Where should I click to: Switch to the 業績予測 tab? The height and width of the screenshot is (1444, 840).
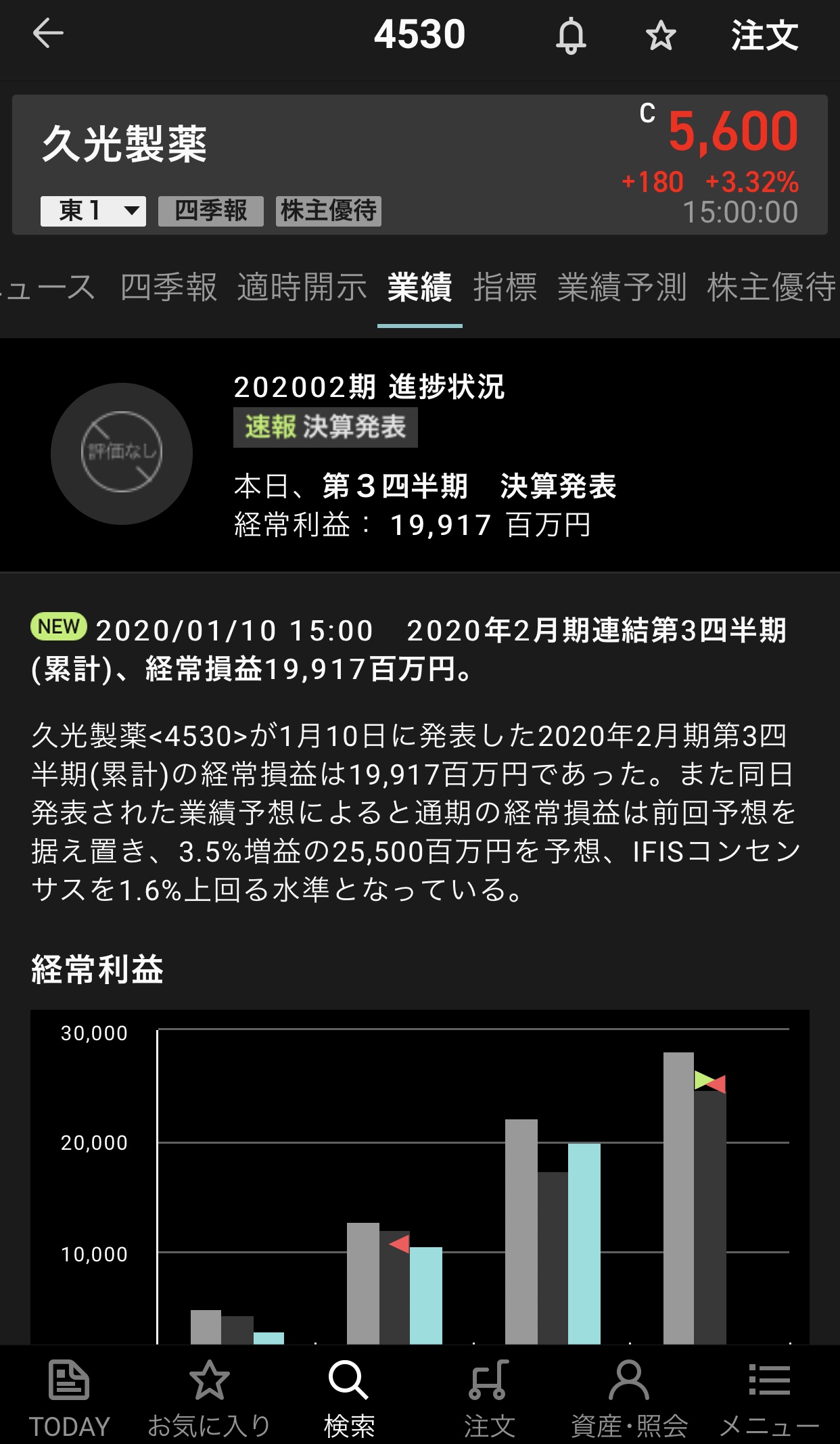tap(622, 287)
